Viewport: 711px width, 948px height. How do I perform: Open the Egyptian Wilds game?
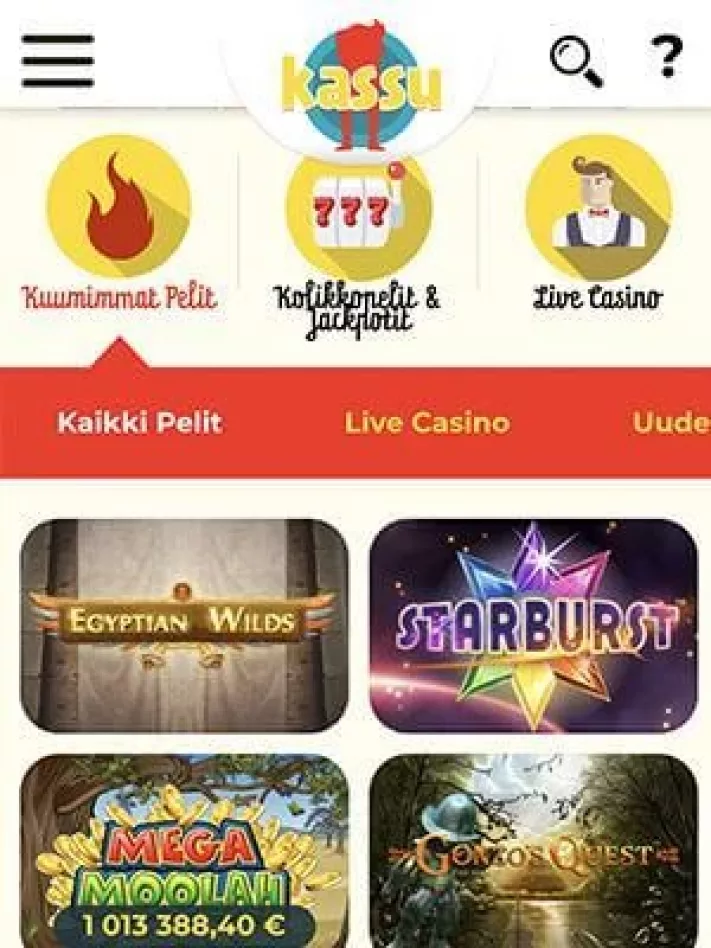(184, 624)
